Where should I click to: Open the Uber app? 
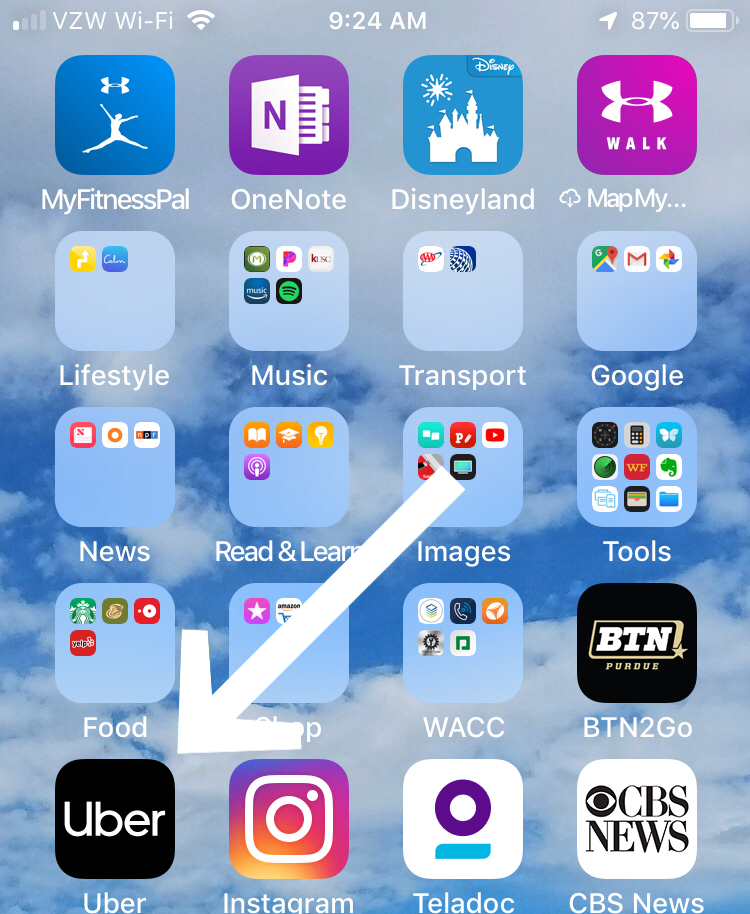[x=115, y=819]
